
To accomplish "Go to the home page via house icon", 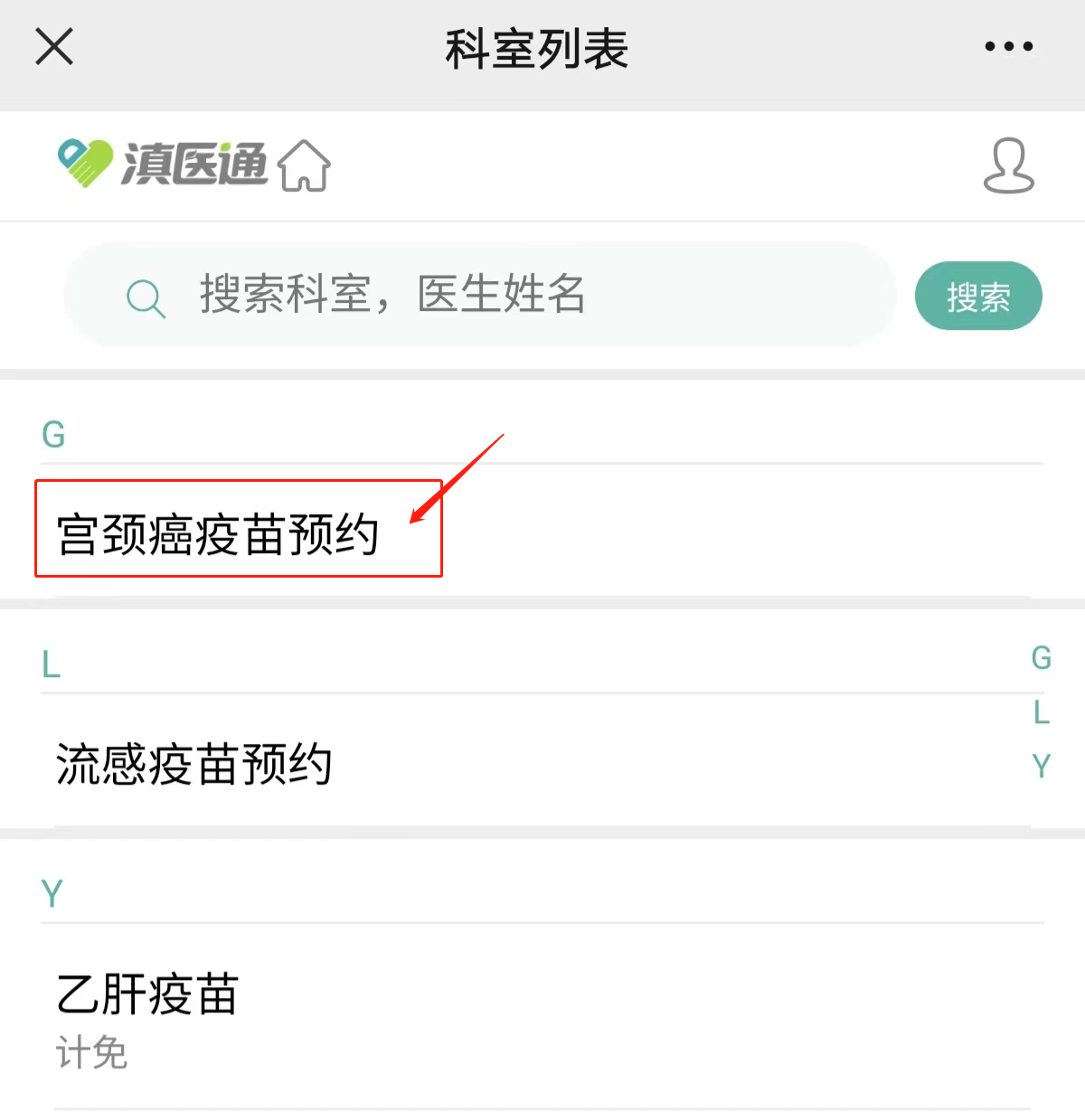I will [304, 166].
